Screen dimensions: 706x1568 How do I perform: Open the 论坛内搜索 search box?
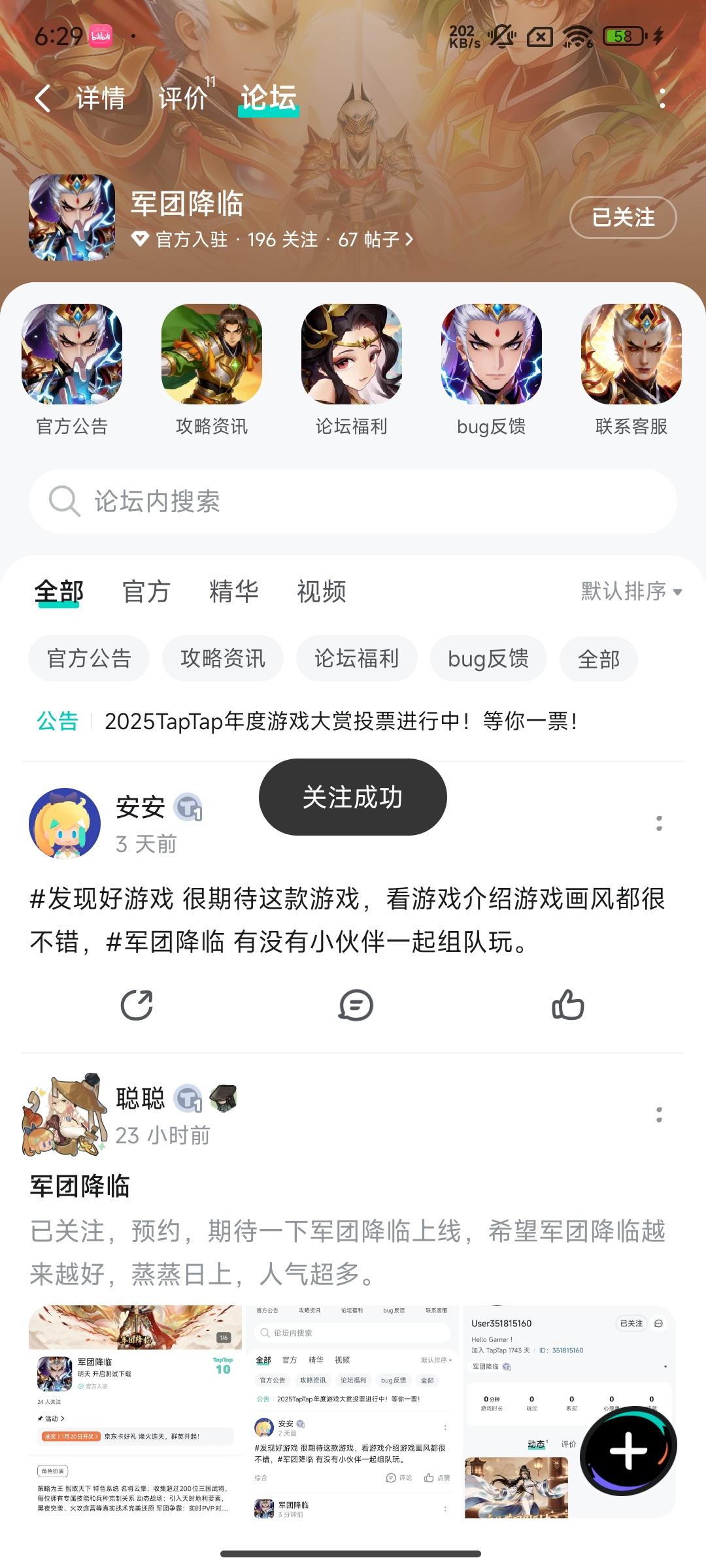tap(353, 502)
